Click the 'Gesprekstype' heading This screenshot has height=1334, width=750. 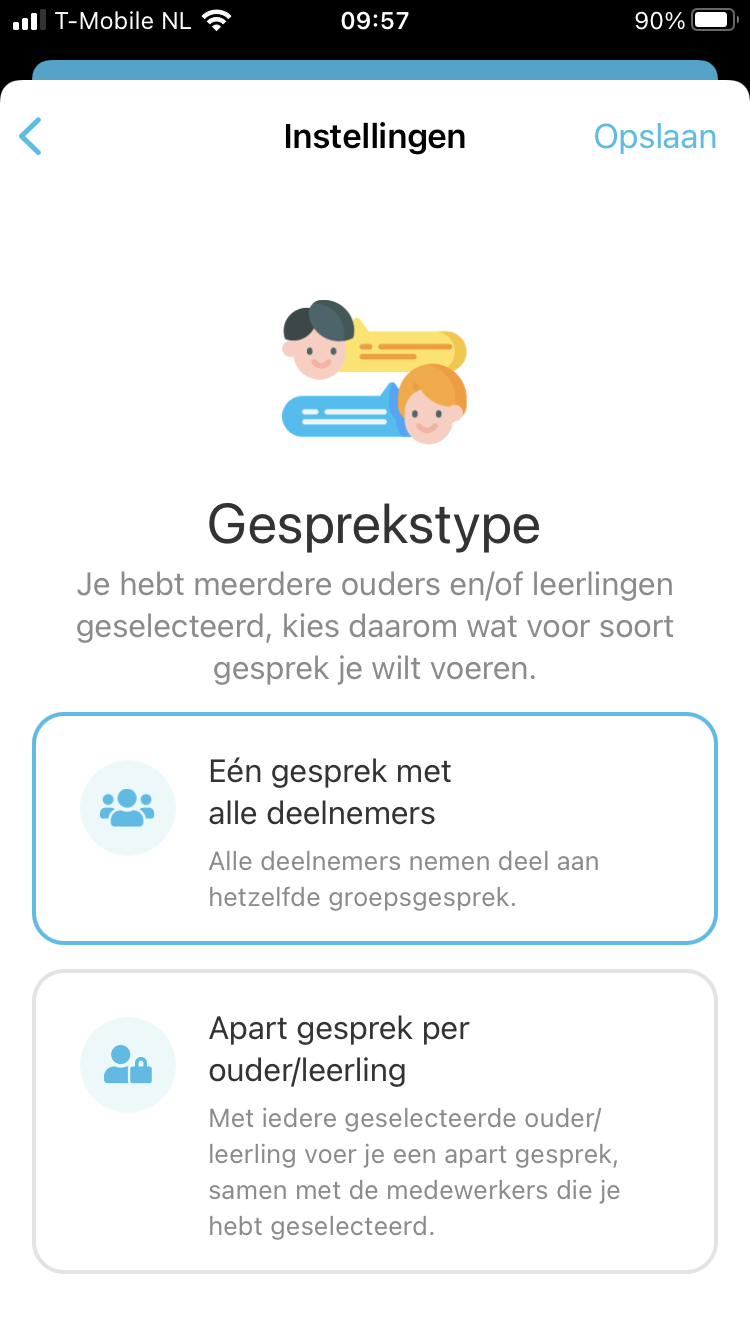coord(375,524)
